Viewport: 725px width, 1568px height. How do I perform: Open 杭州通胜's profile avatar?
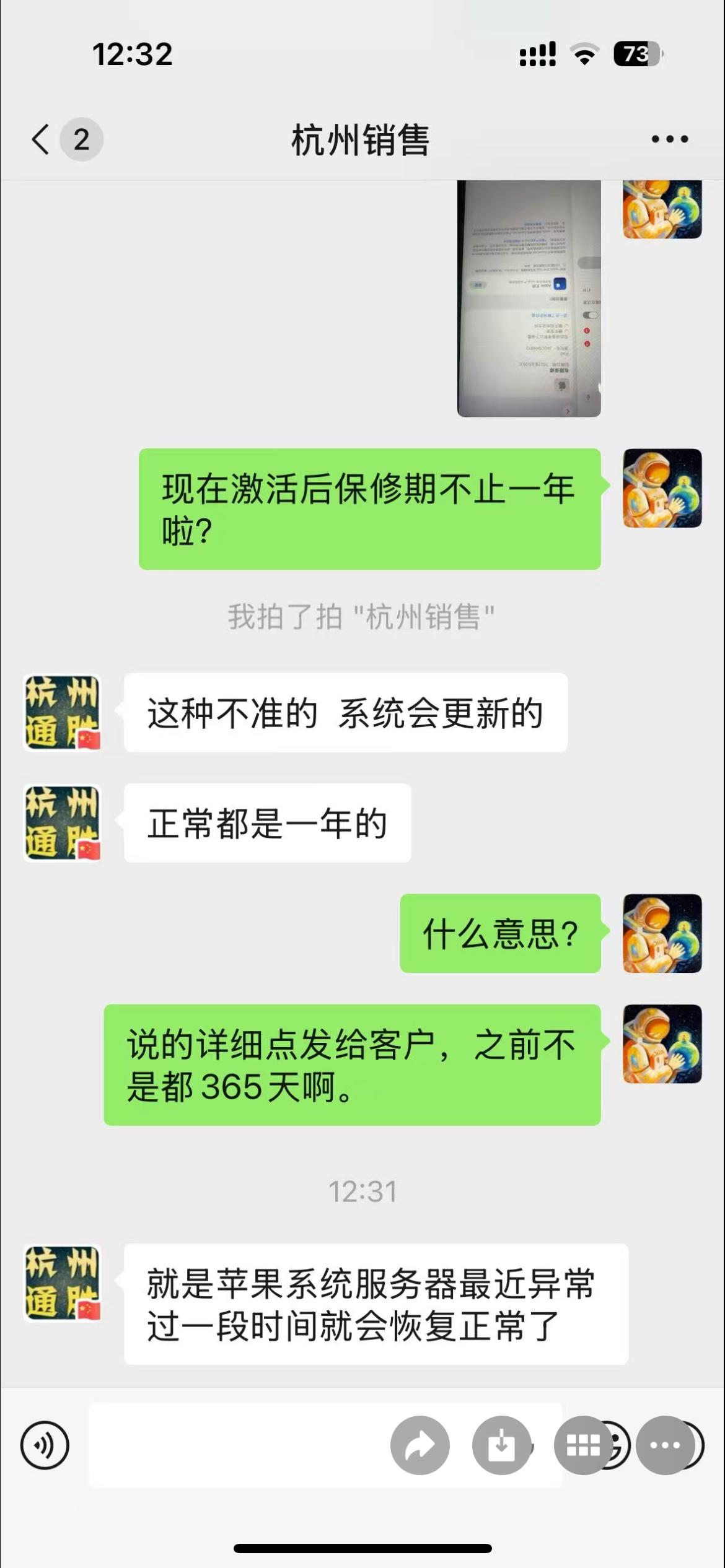(62, 712)
